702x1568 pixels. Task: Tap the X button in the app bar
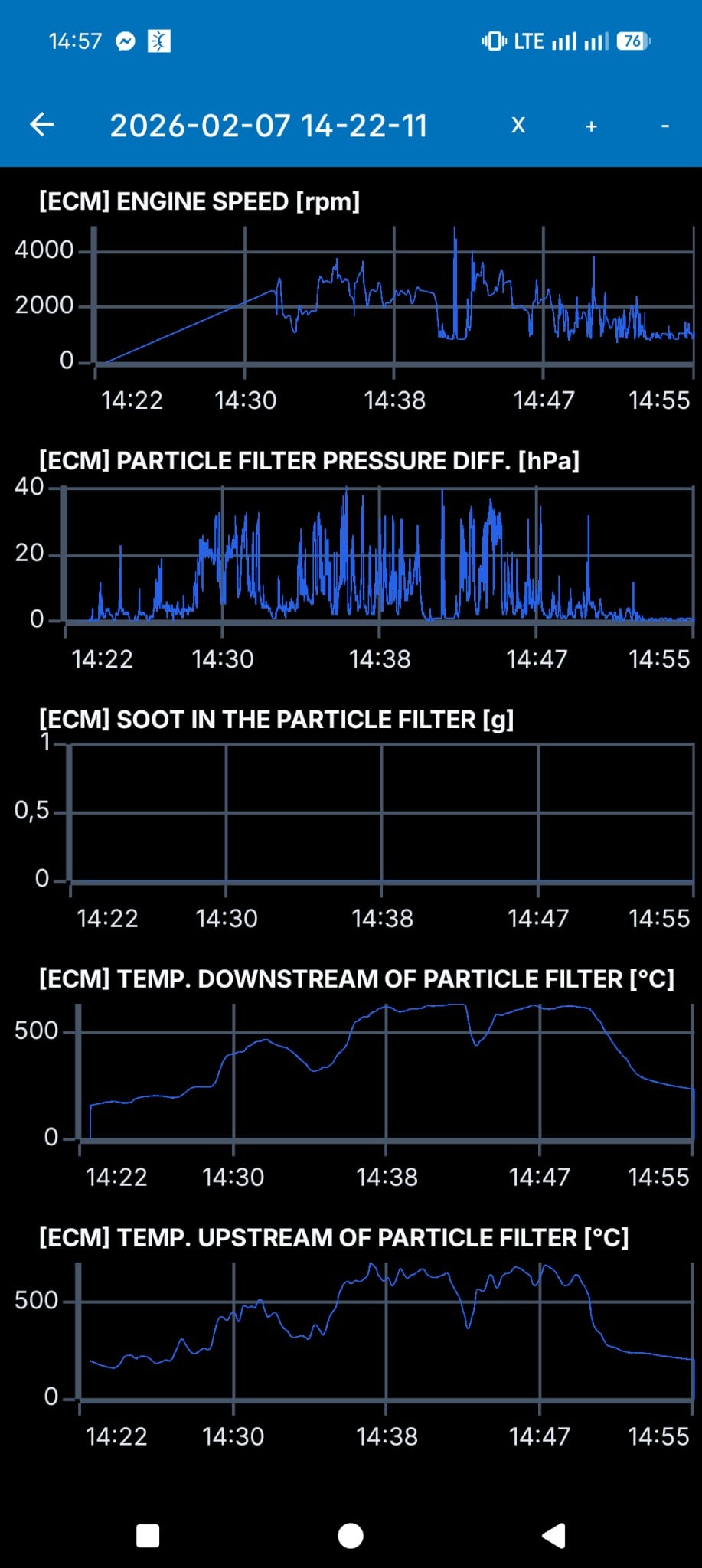(518, 126)
